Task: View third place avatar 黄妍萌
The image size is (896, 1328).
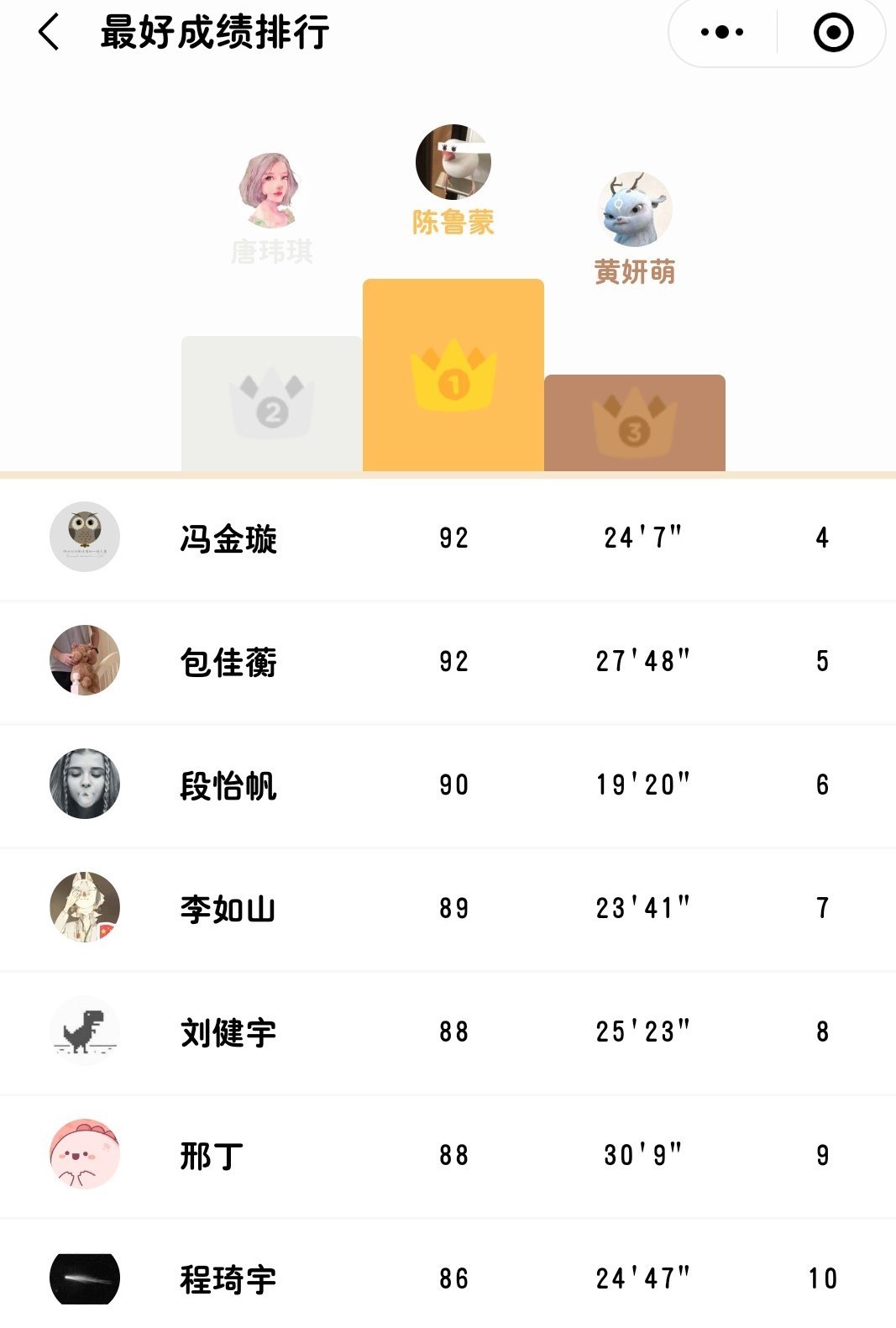Action: click(x=635, y=210)
